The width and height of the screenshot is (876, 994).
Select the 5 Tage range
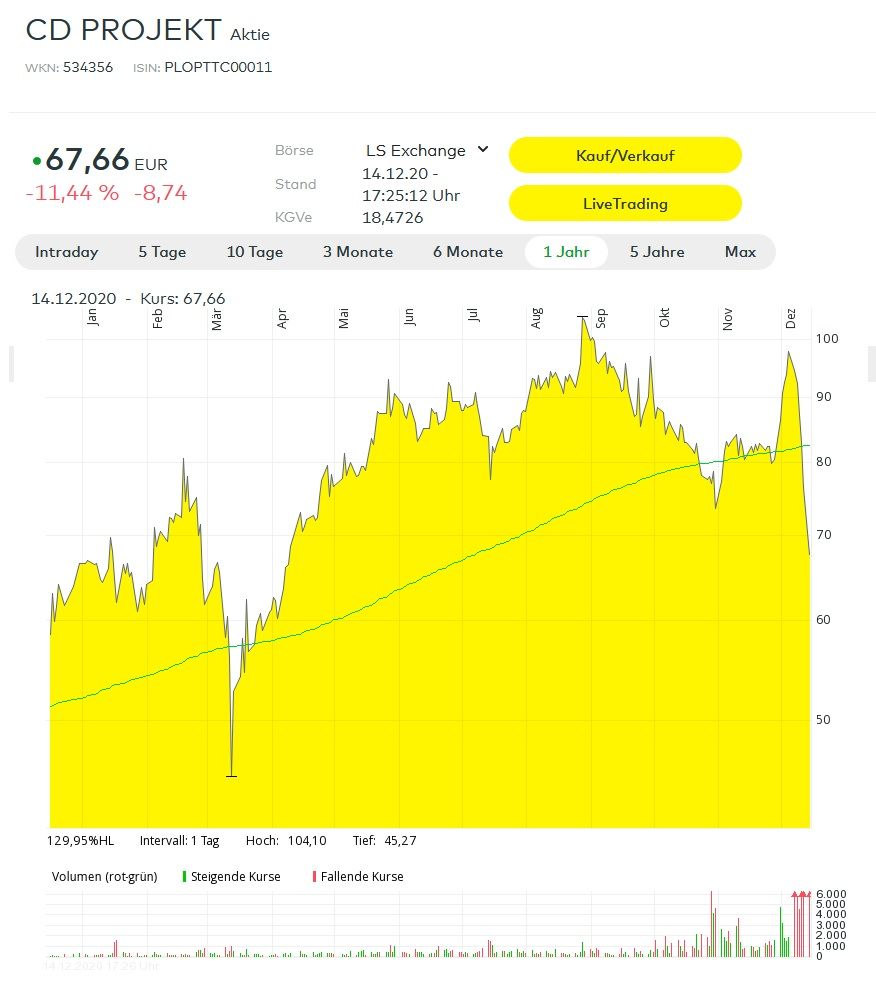[162, 252]
